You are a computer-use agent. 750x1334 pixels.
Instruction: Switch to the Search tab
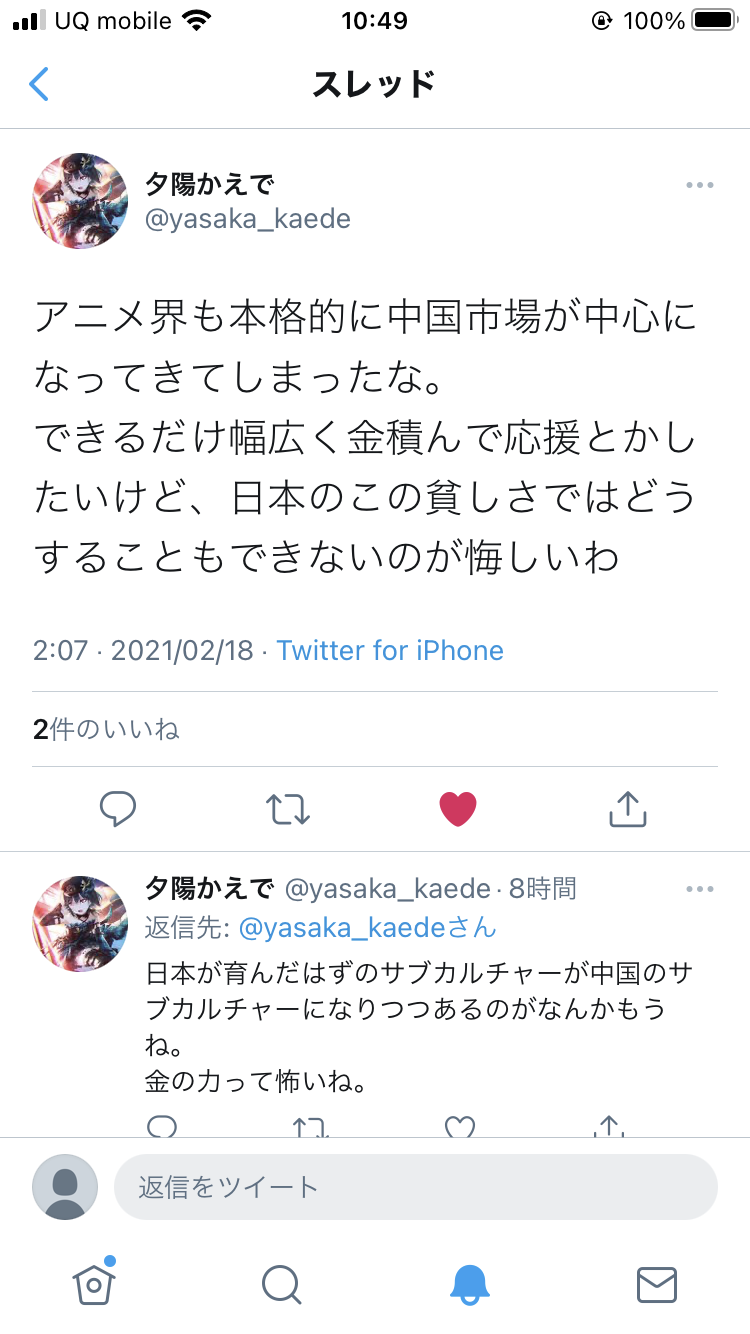281,1284
